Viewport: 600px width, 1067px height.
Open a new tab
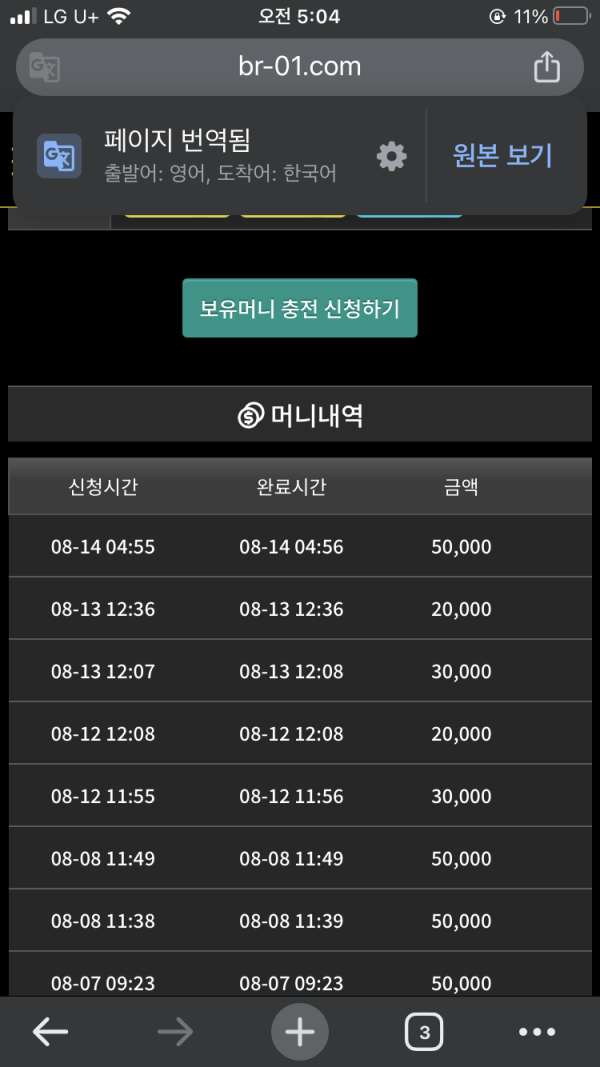(299, 1032)
